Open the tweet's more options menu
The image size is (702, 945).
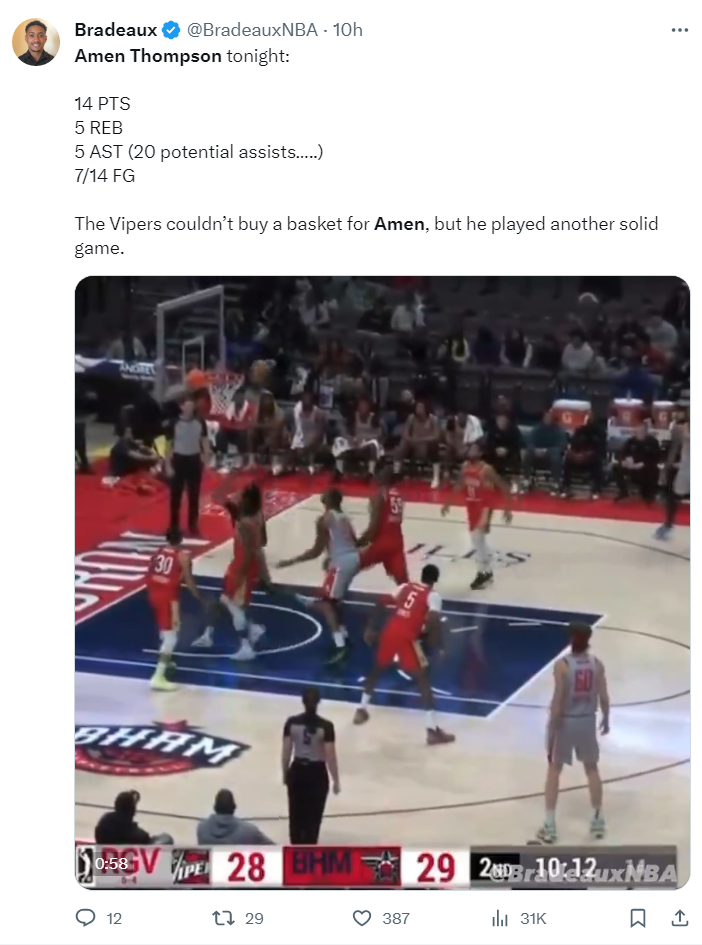pyautogui.click(x=679, y=30)
